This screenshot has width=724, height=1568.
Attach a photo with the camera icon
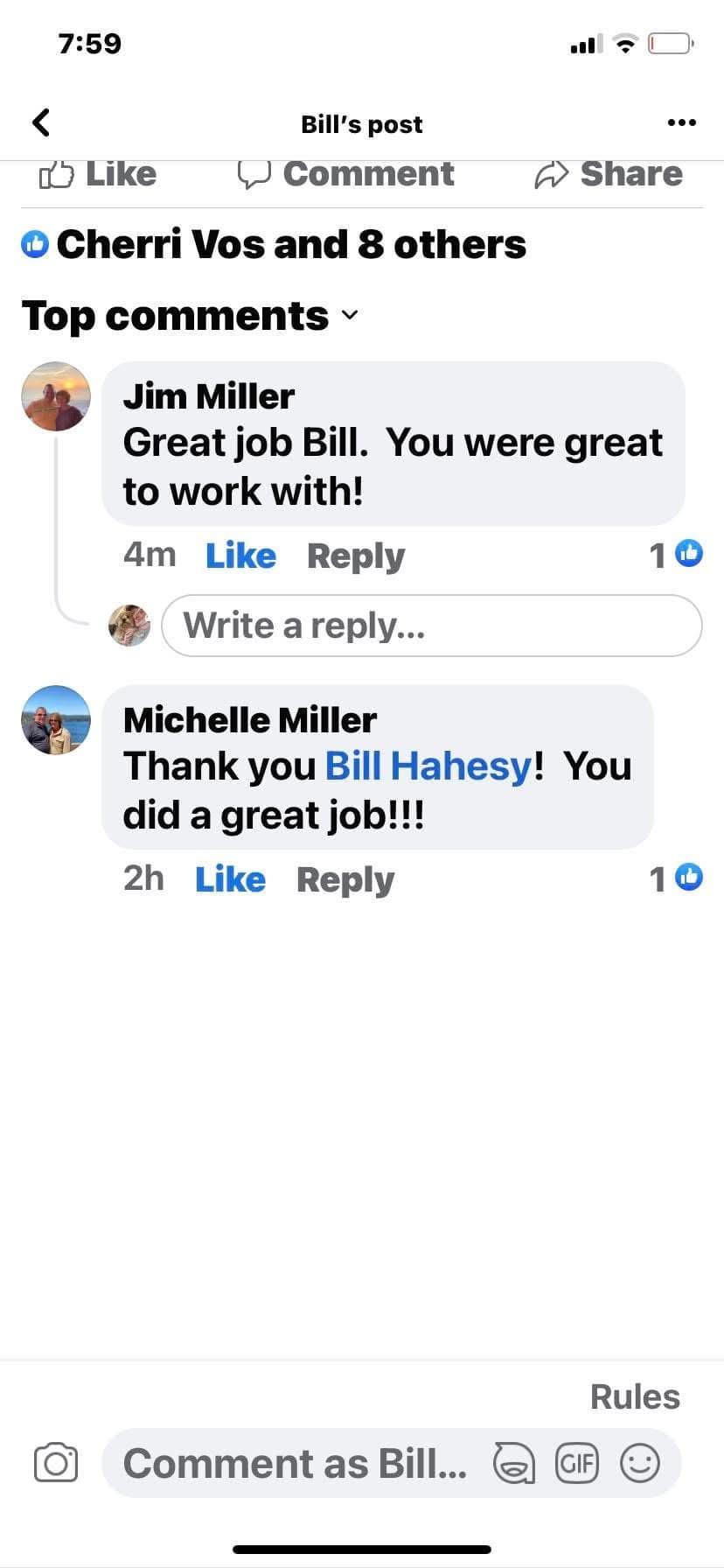[56, 1463]
